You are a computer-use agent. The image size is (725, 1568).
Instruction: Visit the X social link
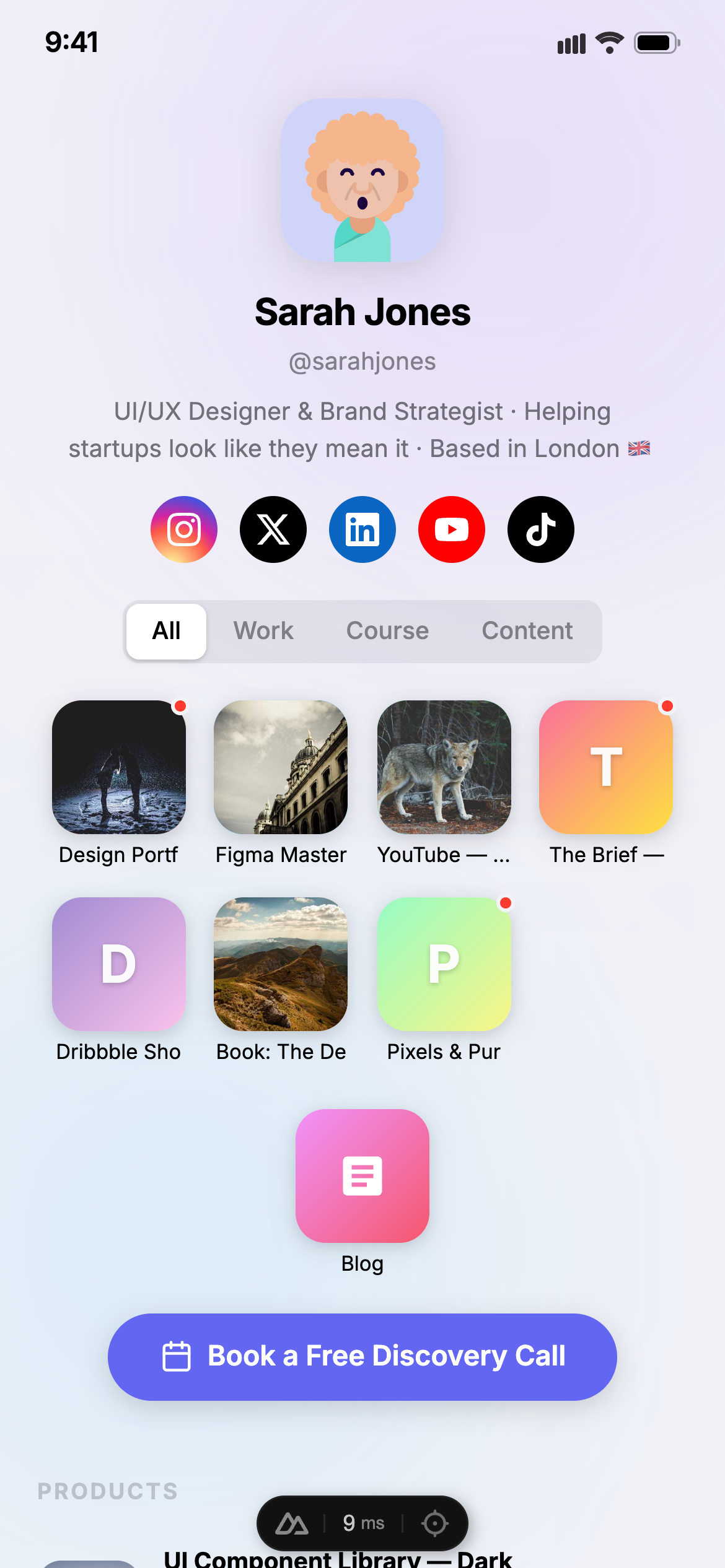click(273, 529)
